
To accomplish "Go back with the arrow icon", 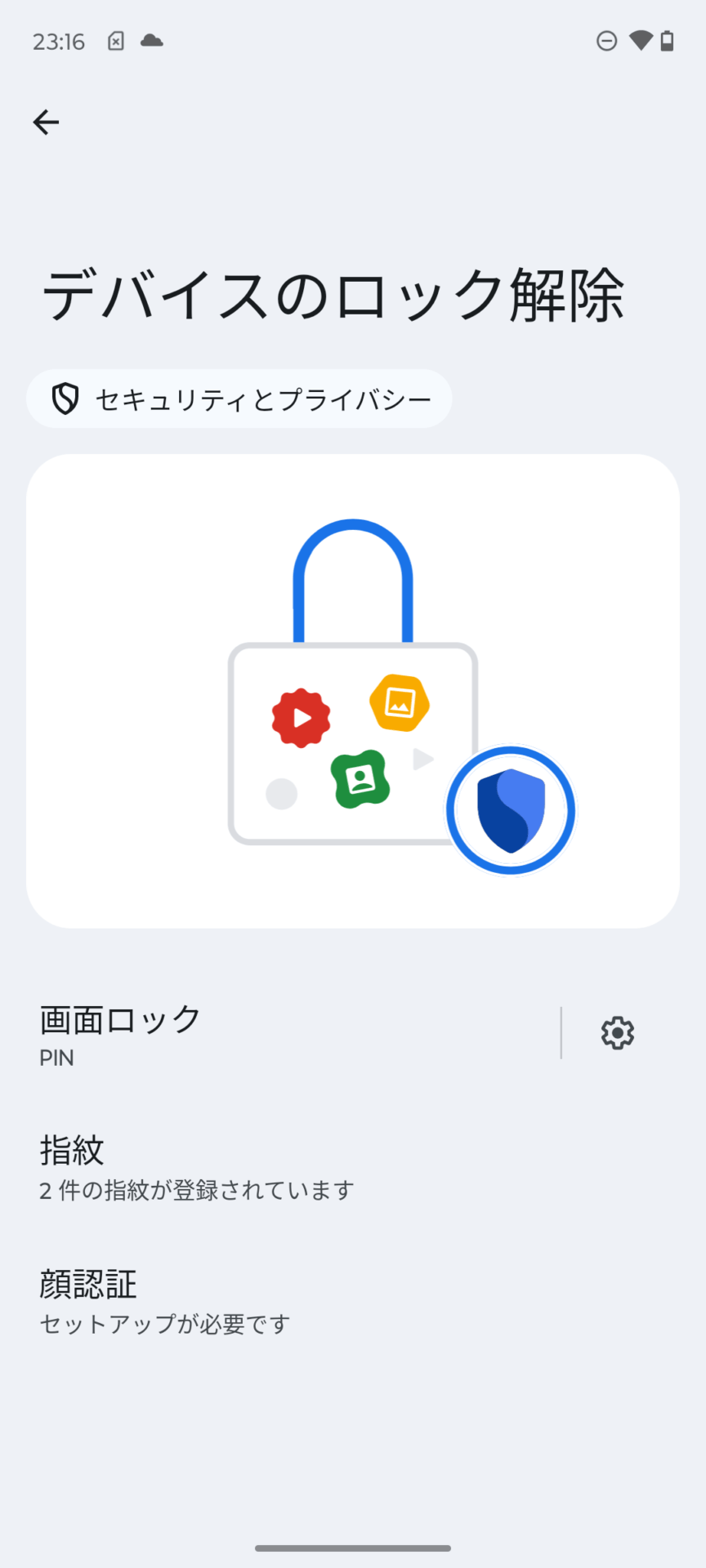I will pyautogui.click(x=47, y=122).
